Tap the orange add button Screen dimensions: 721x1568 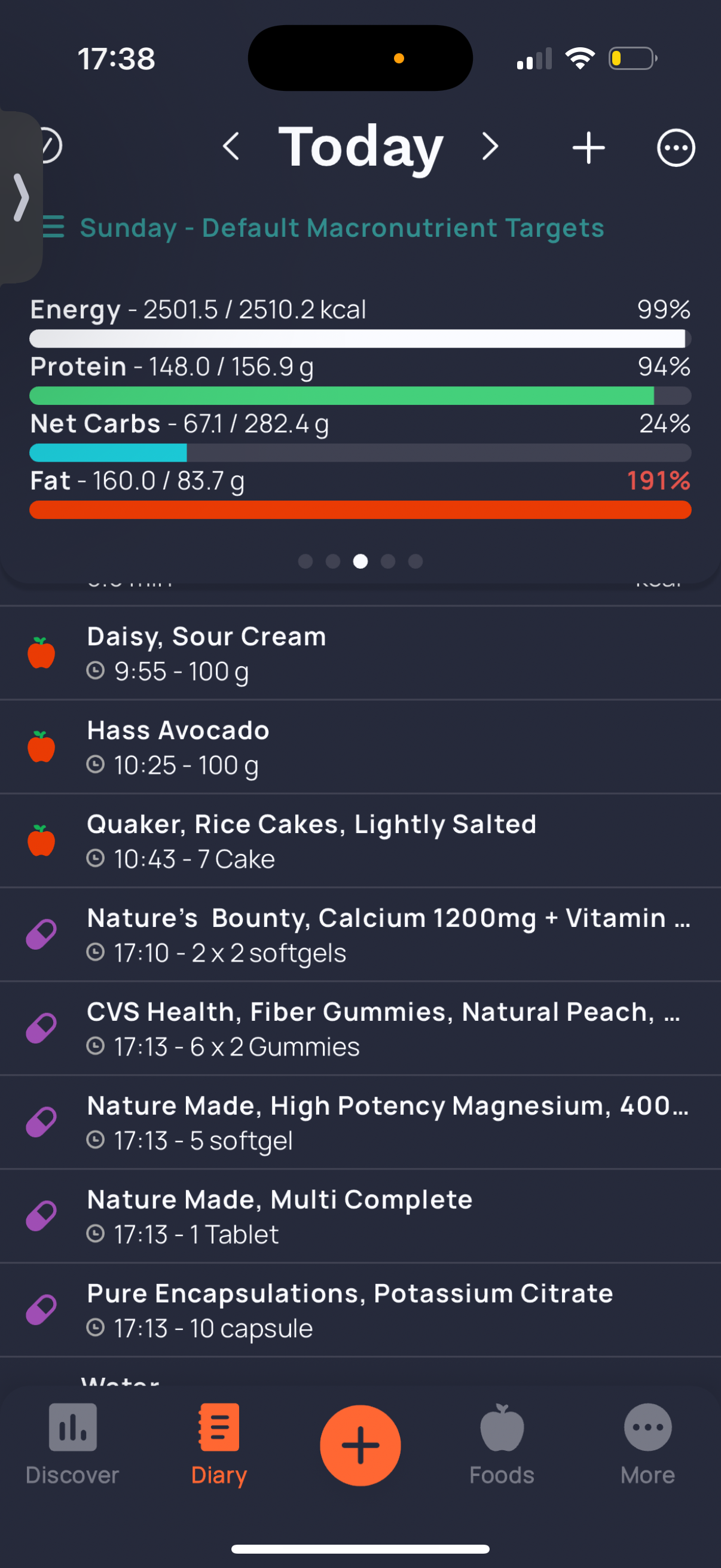[360, 1445]
